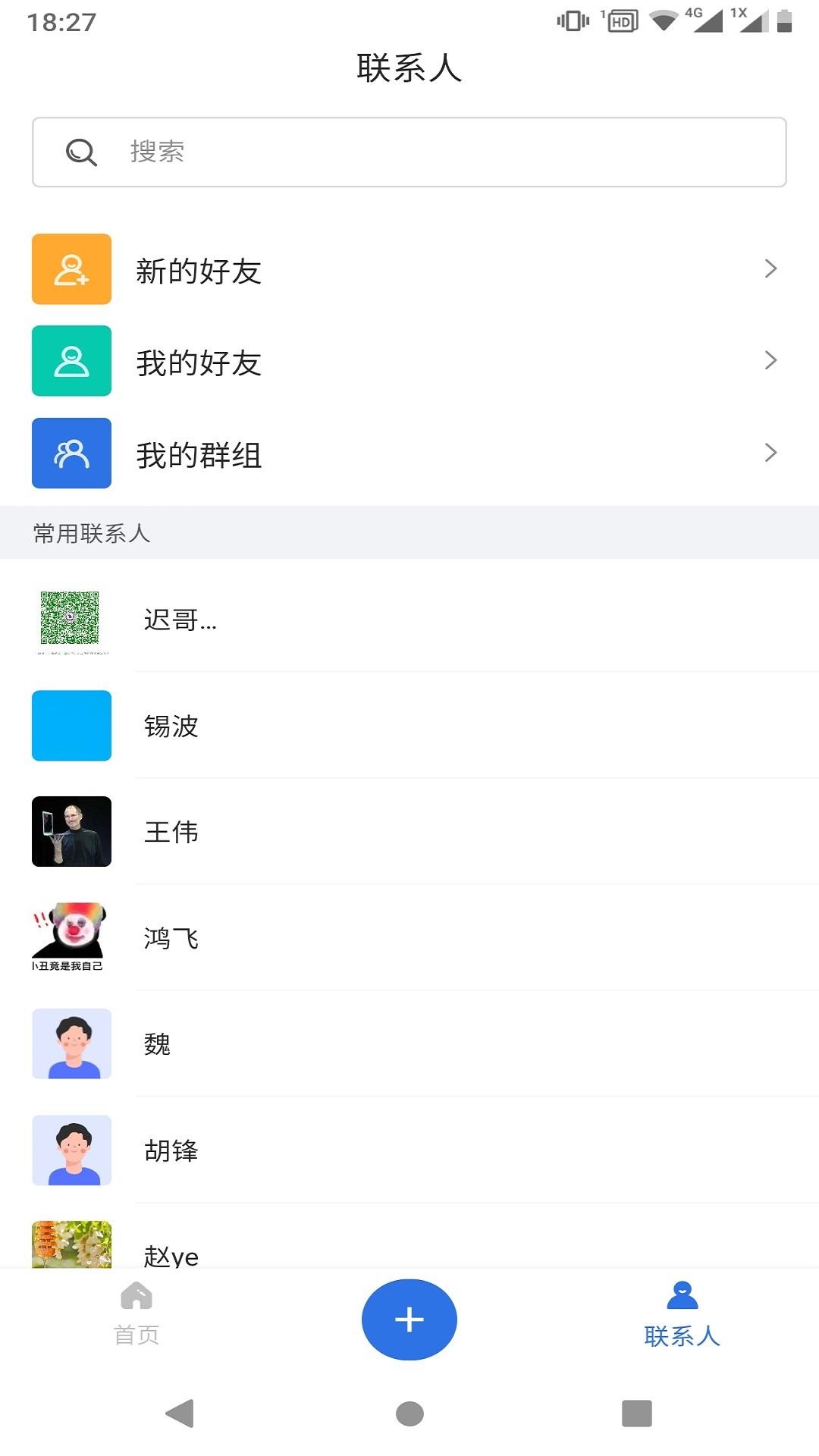
Task: Expand the 我的好友 row chevron
Action: (x=770, y=361)
